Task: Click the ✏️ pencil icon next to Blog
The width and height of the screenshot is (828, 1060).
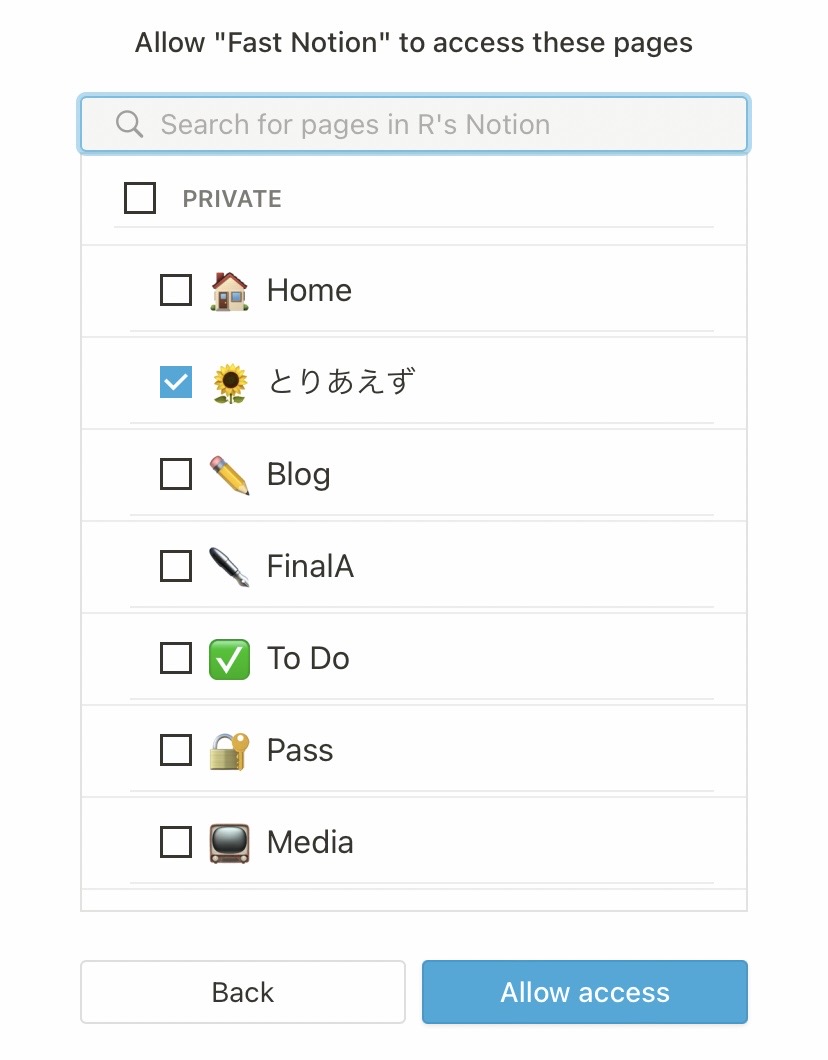Action: pos(228,474)
